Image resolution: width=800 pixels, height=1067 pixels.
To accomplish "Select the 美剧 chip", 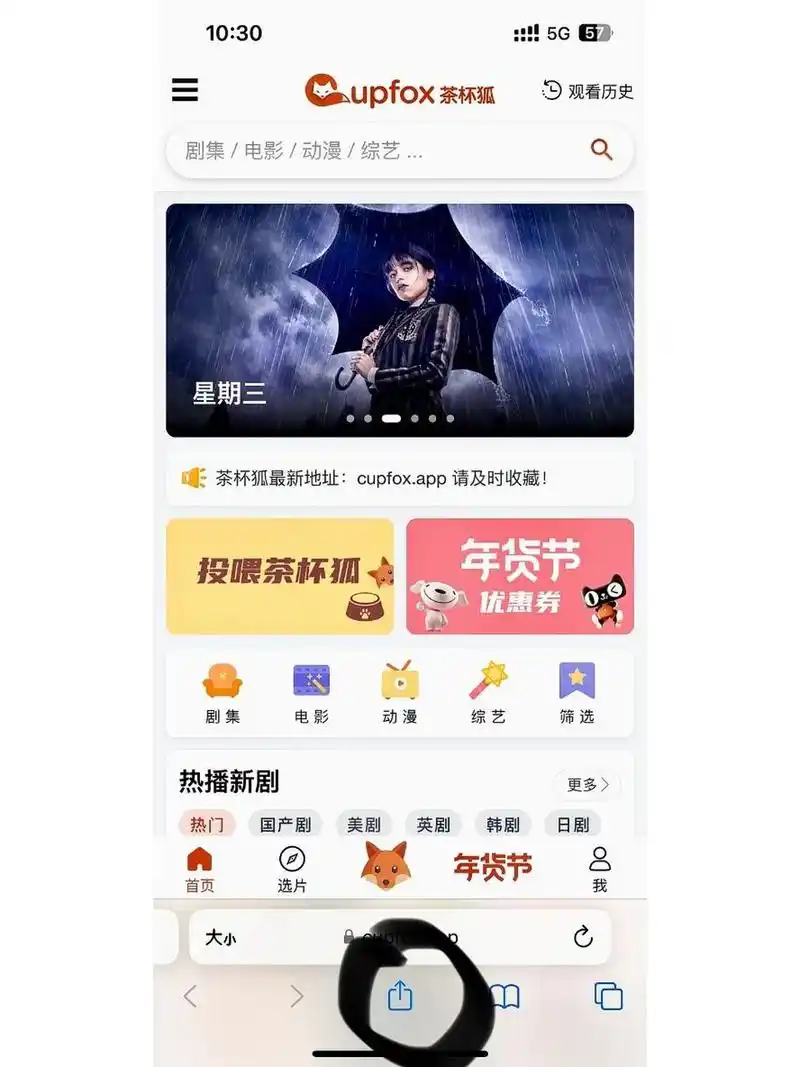I will pyautogui.click(x=364, y=825).
